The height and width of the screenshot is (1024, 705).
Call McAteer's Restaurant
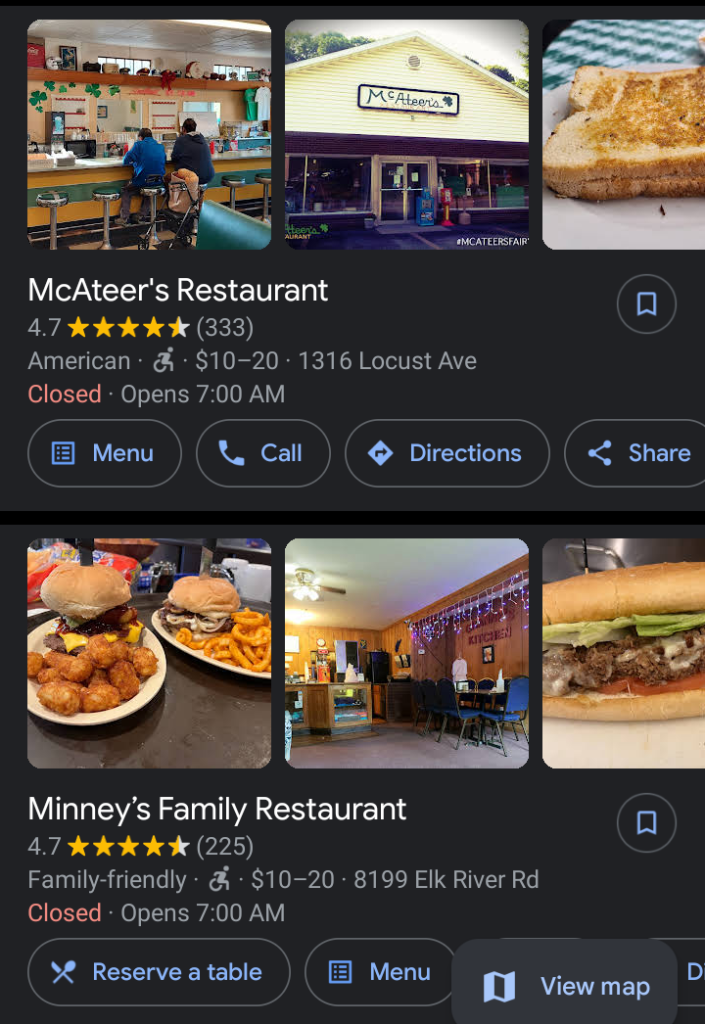(262, 453)
